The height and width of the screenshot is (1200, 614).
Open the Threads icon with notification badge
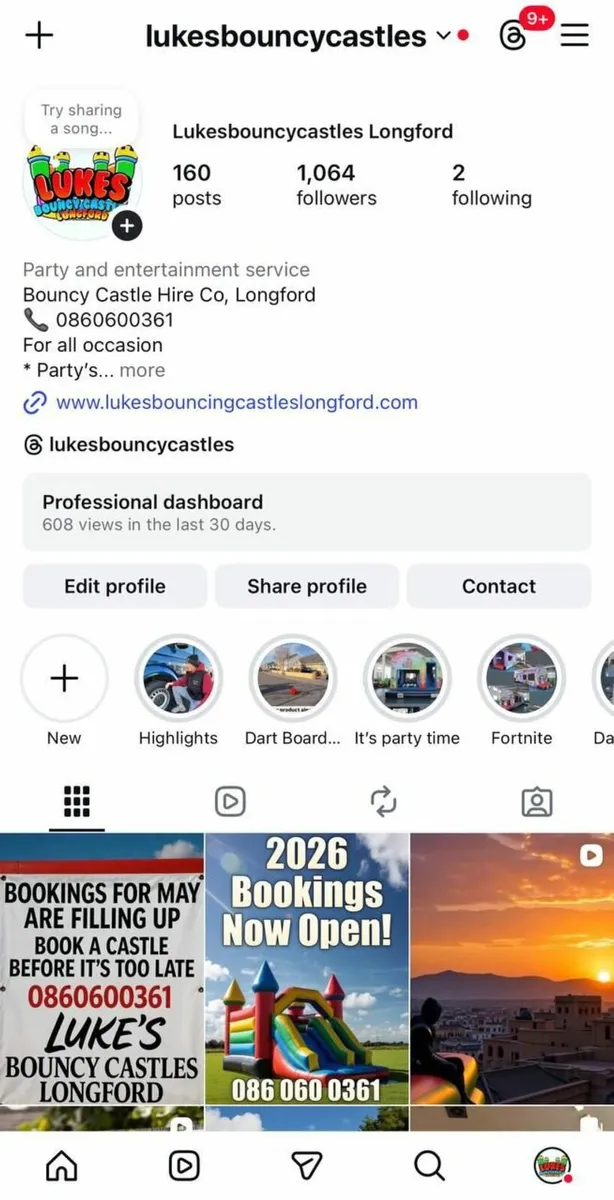point(513,37)
